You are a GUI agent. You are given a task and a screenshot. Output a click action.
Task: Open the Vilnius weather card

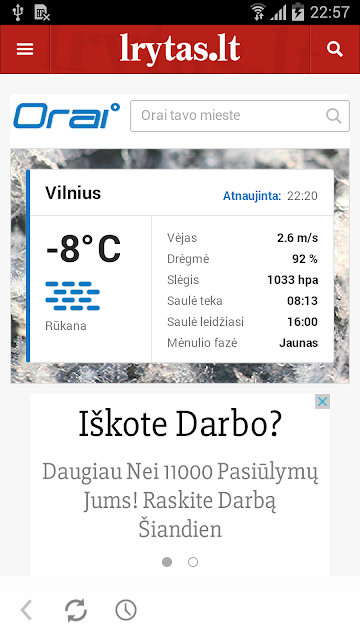coord(180,266)
